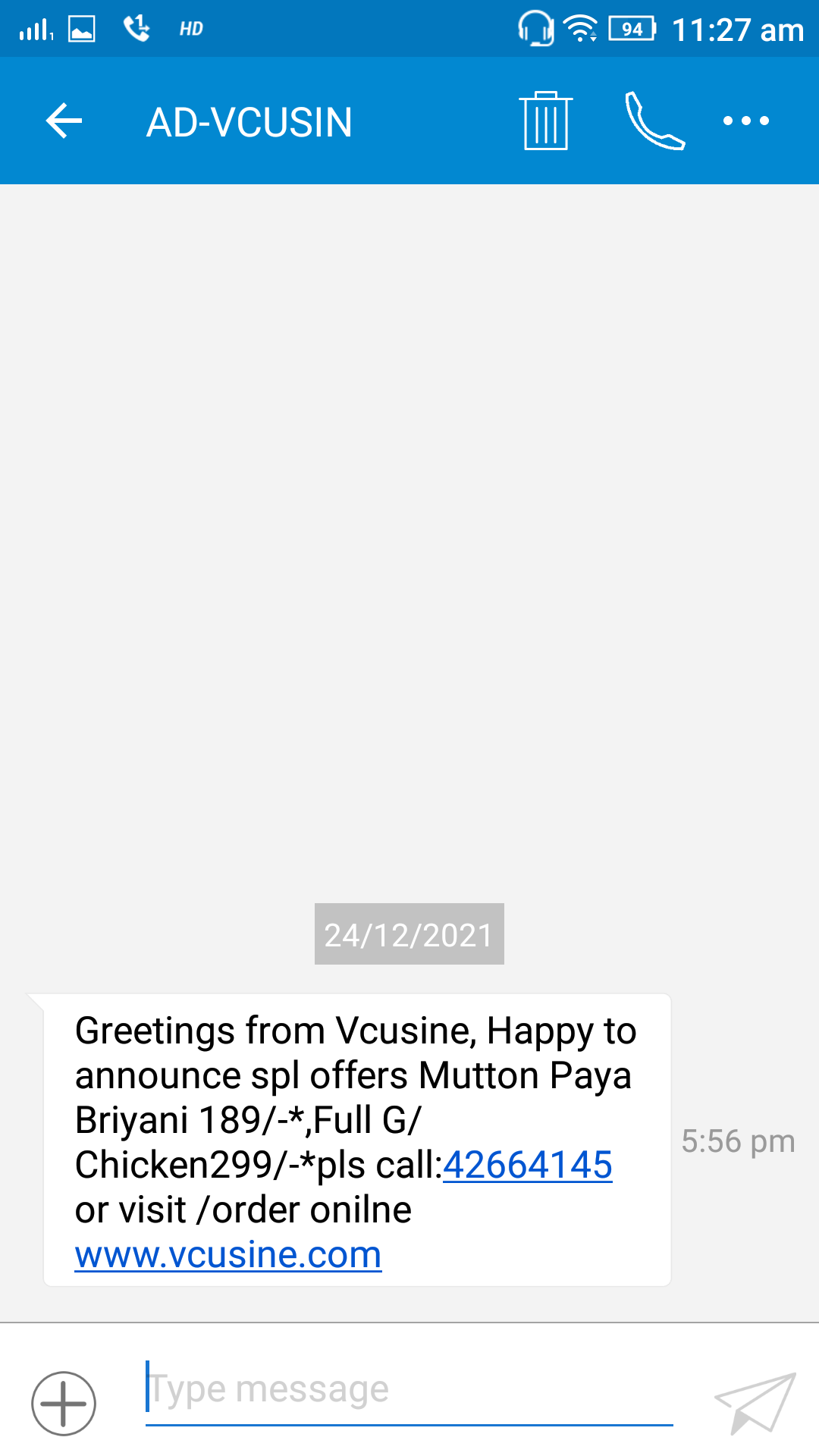Open the three-dot overflow menu
The image size is (819, 1456).
click(x=746, y=121)
